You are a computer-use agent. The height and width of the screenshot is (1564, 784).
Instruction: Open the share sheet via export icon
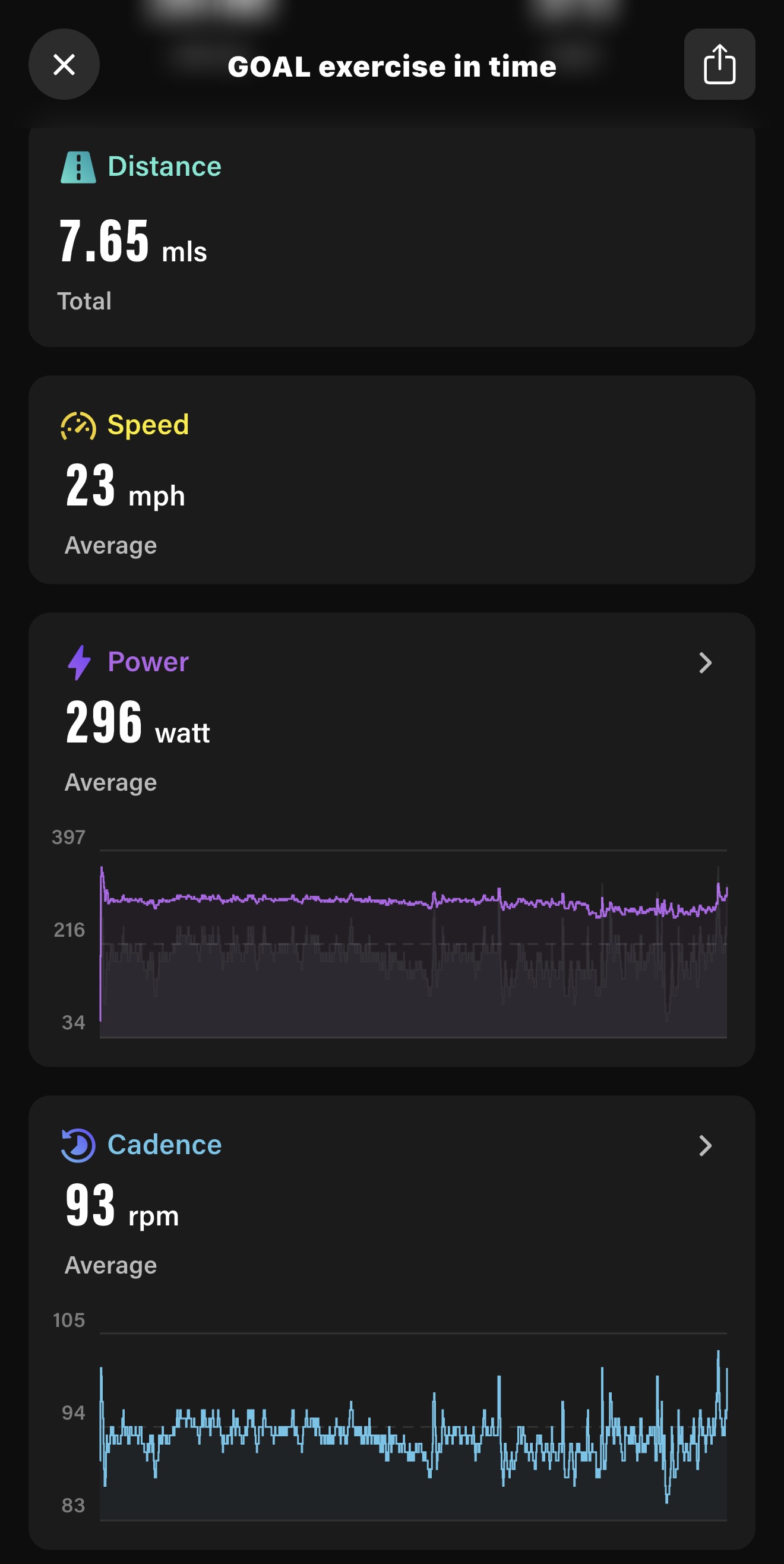719,65
